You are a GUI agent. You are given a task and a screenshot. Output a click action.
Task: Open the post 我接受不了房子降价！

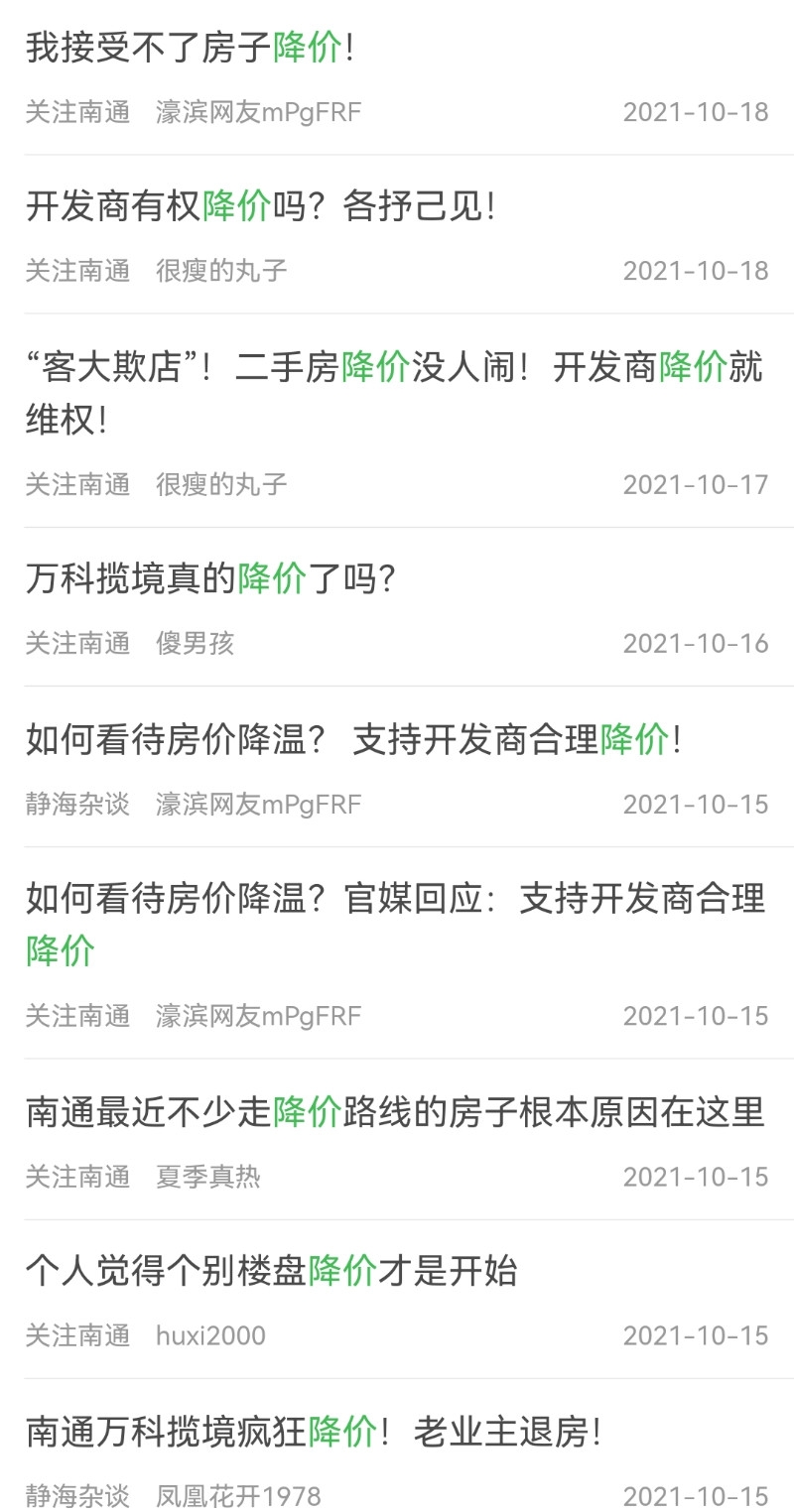tap(189, 48)
